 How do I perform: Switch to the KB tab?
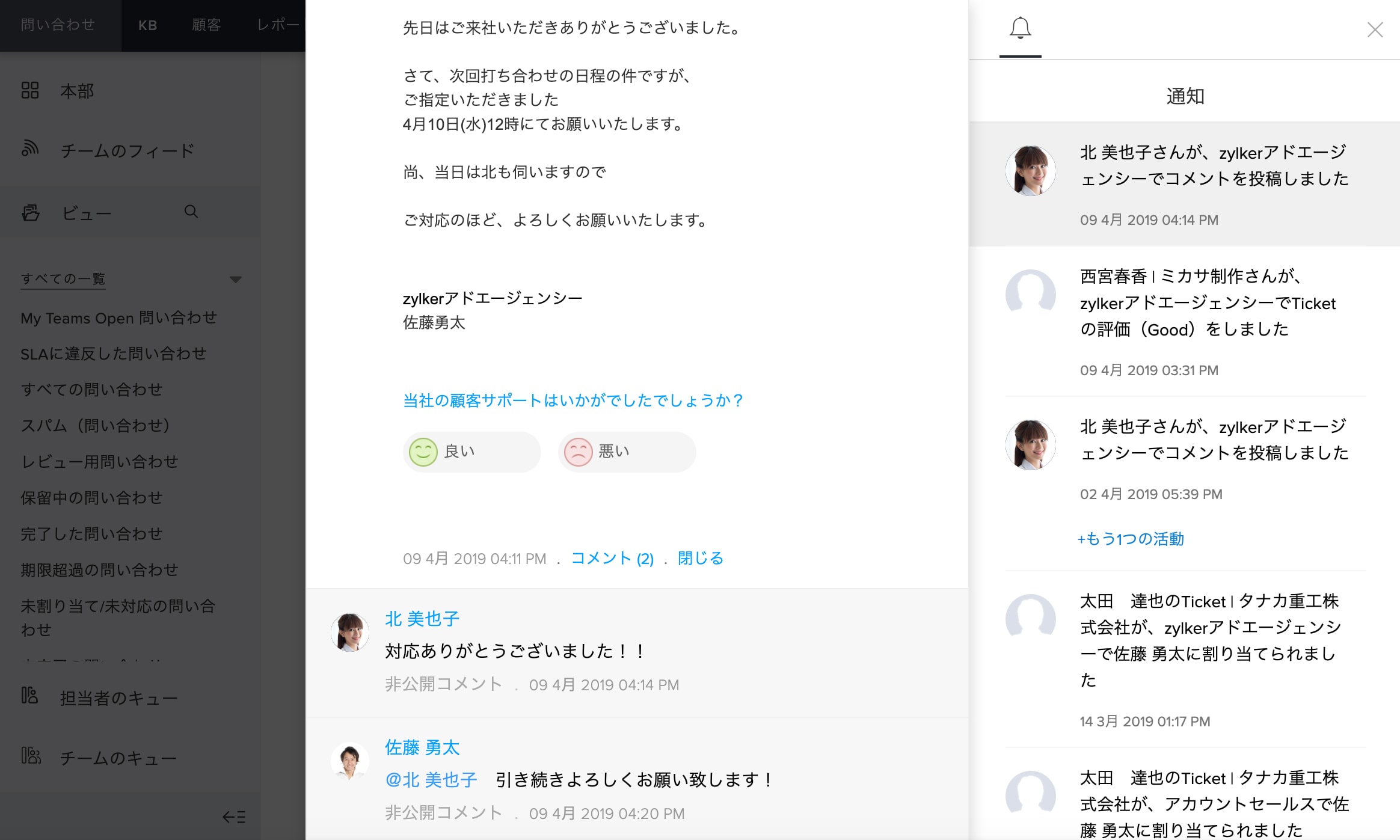click(147, 25)
